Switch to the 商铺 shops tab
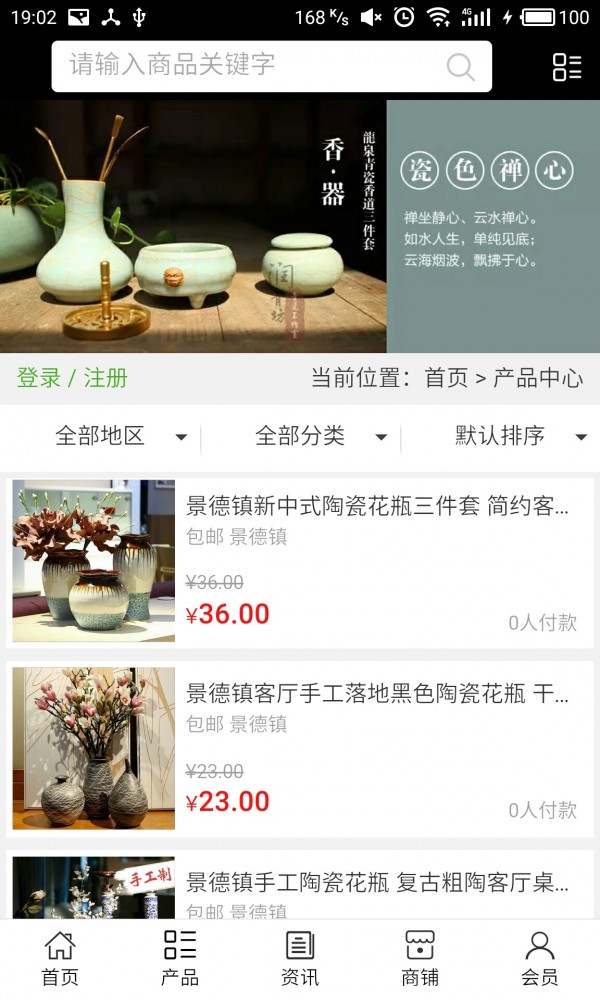The width and height of the screenshot is (600, 1000). (420, 958)
